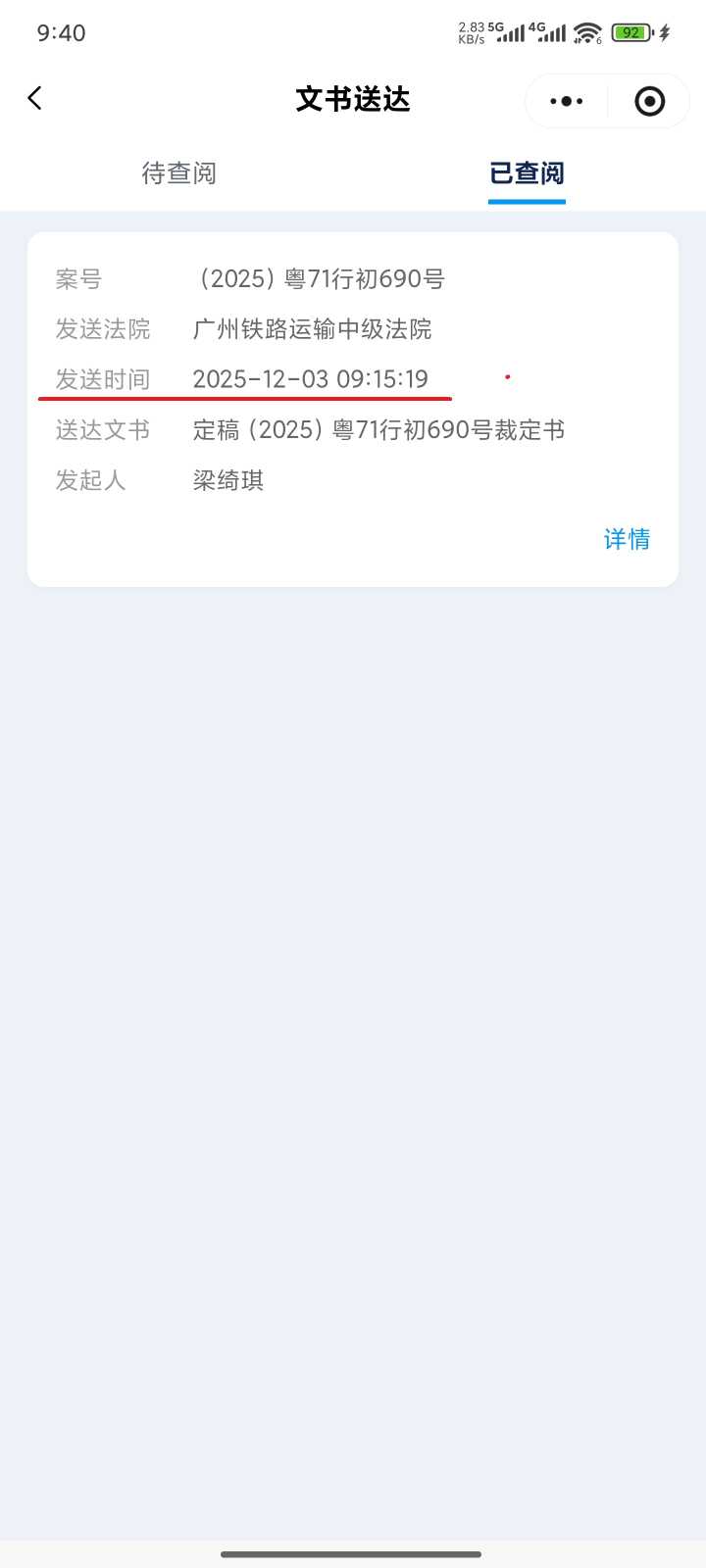Tap the capsule close/exit icon

(649, 100)
